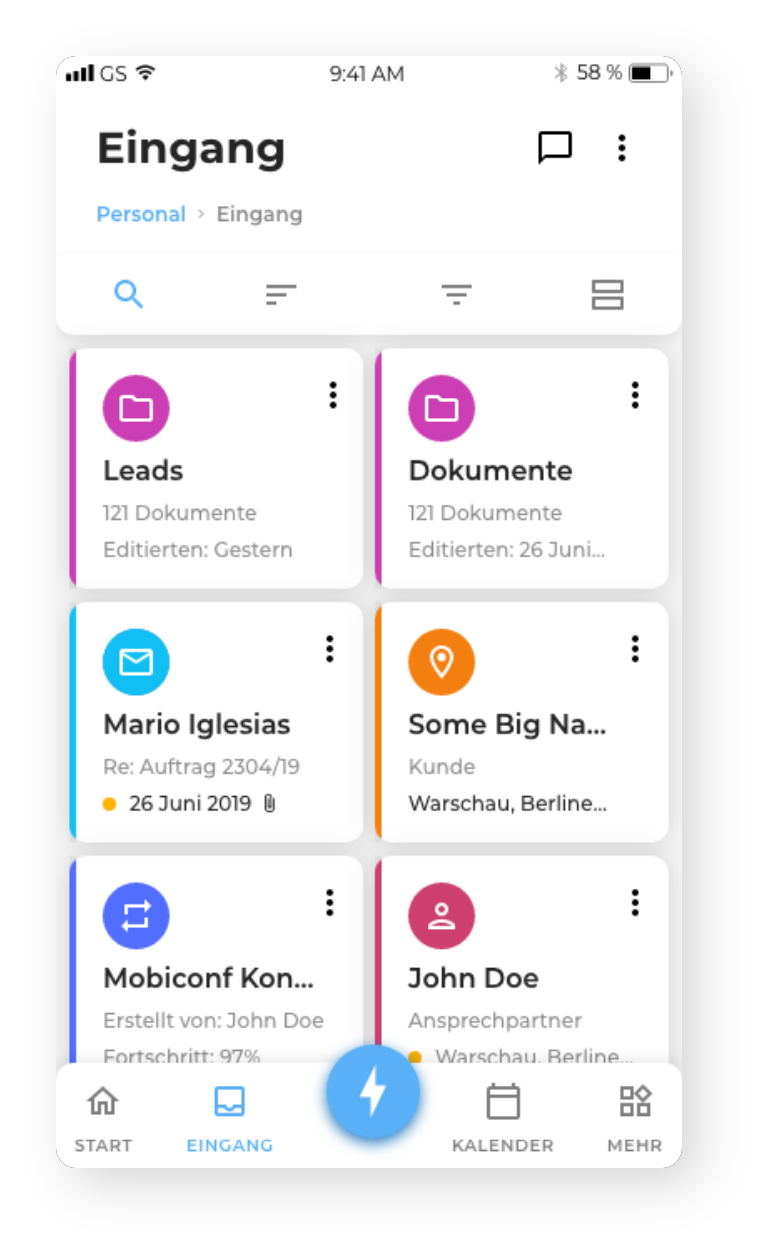Screen dimensions: 770x1256
Task: Show the Dokumente card's three-dot menu
Action: pyautogui.click(x=635, y=395)
